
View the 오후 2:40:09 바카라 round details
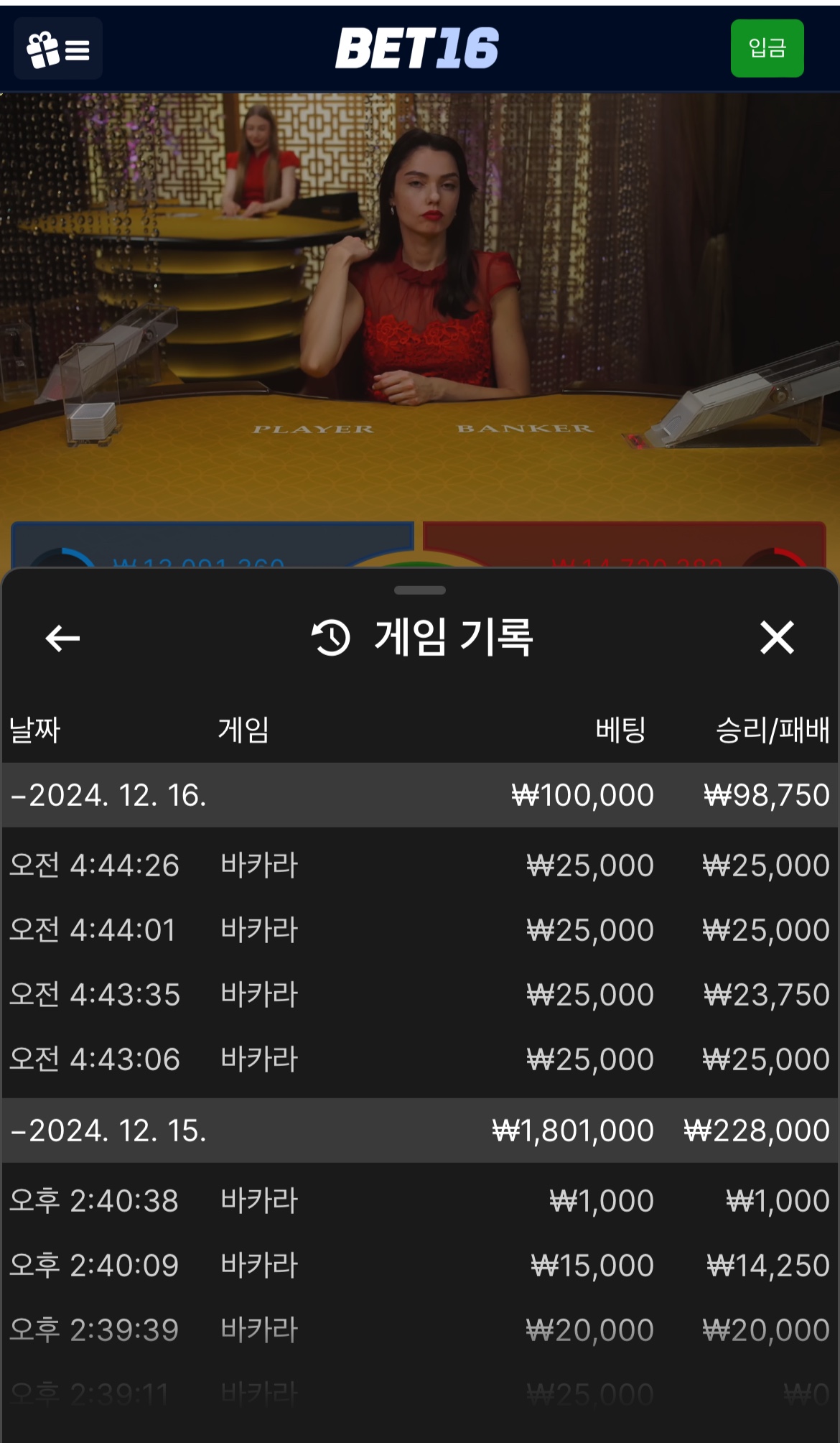(x=419, y=1265)
